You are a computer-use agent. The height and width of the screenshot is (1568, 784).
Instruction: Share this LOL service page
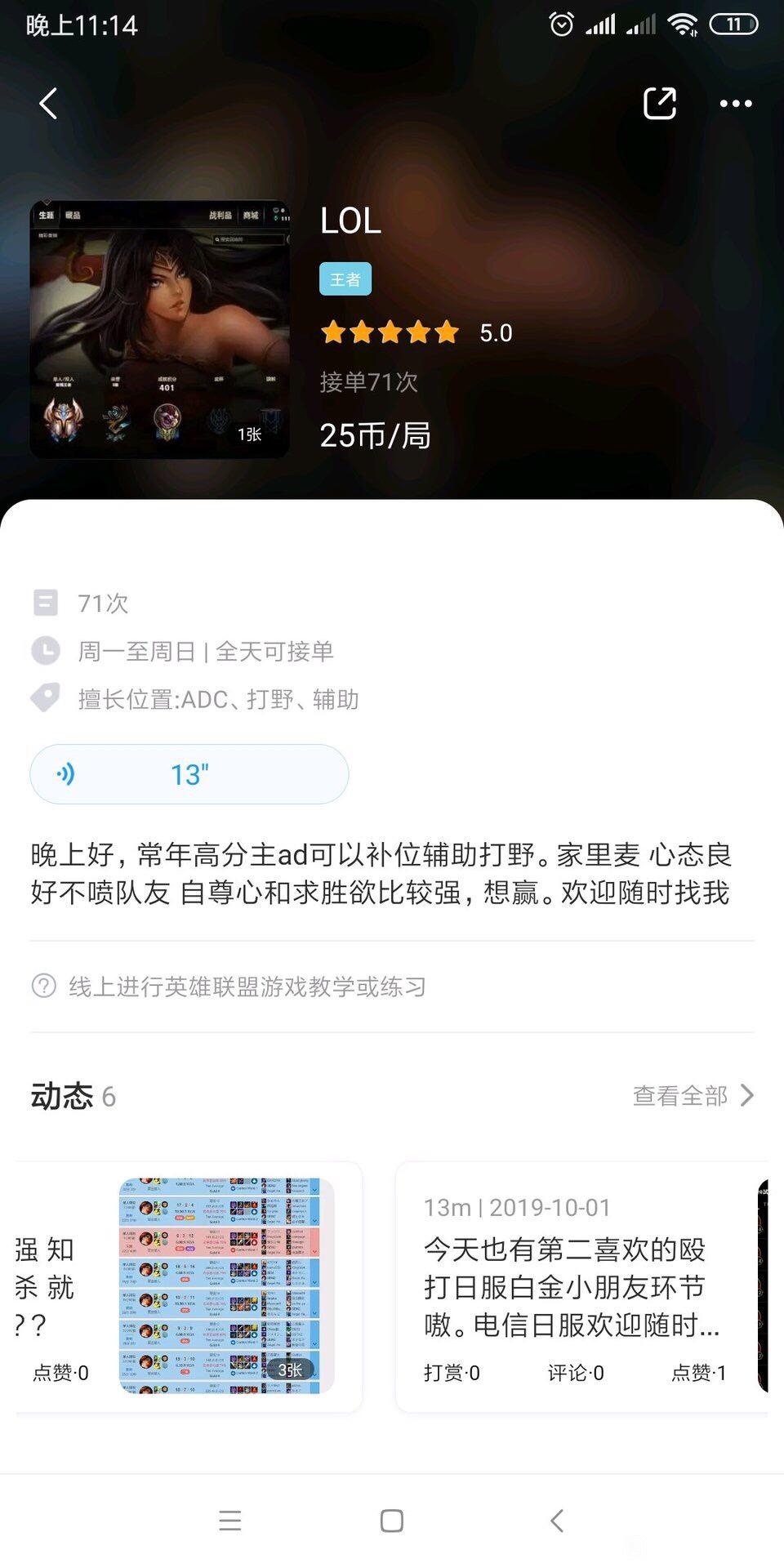click(x=659, y=104)
